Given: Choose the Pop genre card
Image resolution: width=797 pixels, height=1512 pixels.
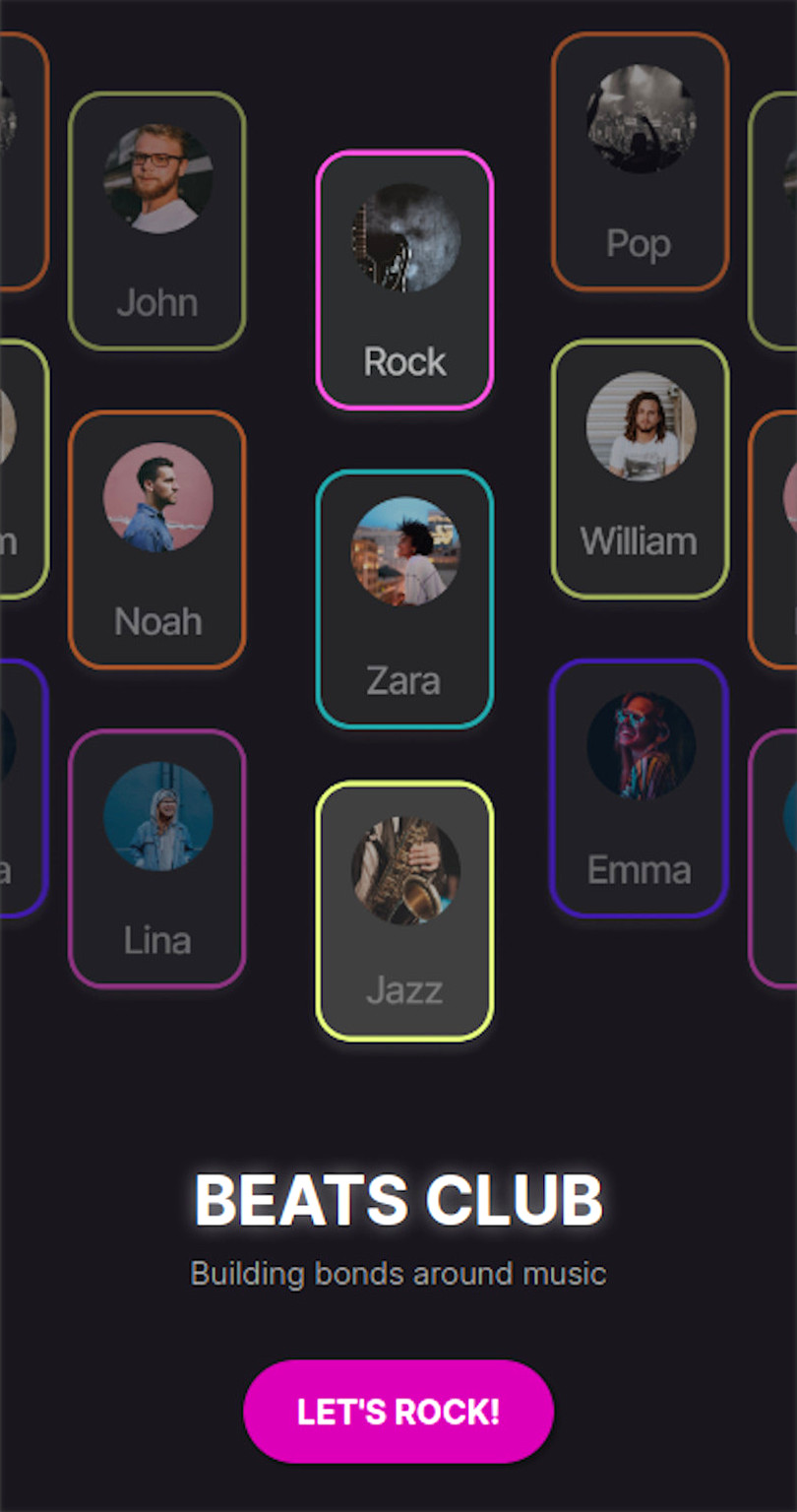Looking at the screenshot, I should 640,161.
